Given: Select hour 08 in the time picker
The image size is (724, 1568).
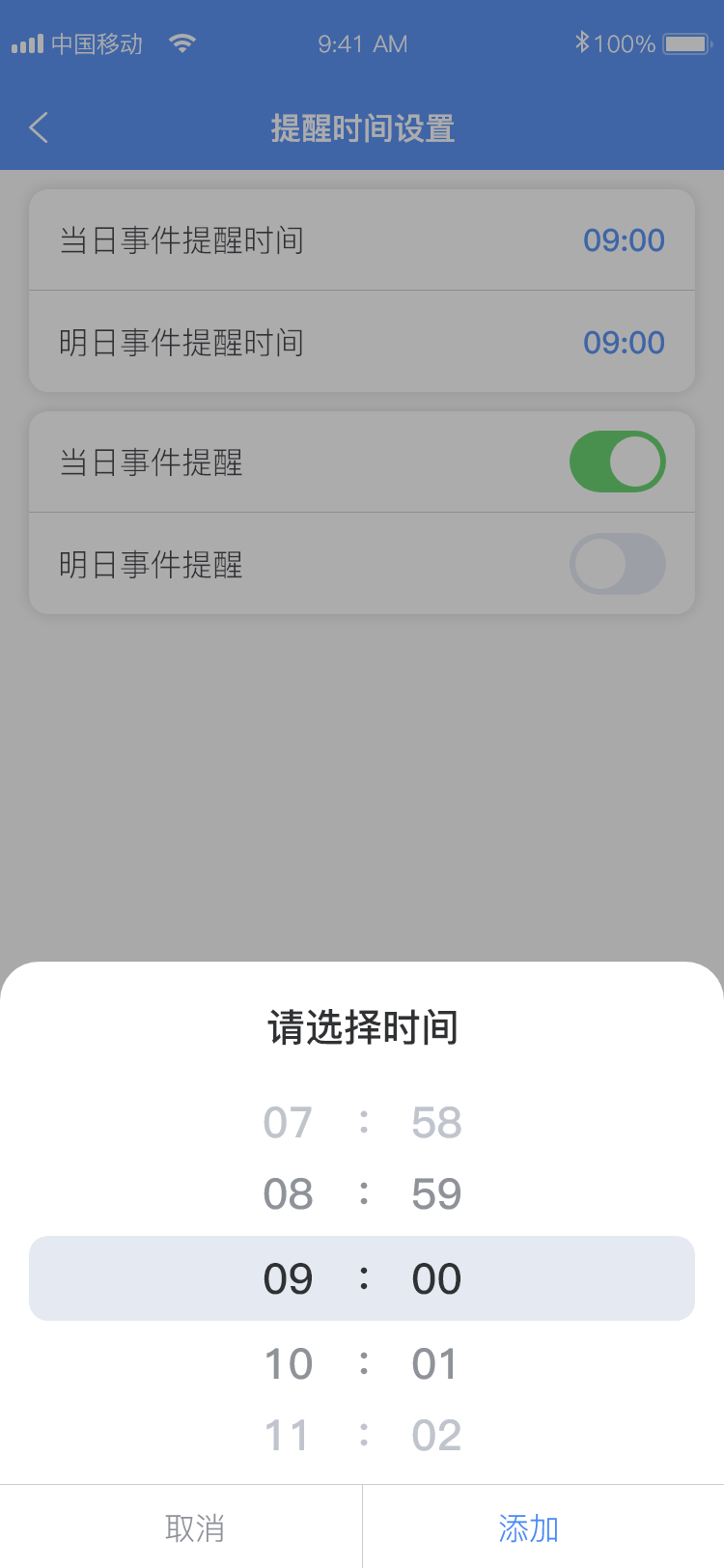Looking at the screenshot, I should click(x=288, y=1194).
